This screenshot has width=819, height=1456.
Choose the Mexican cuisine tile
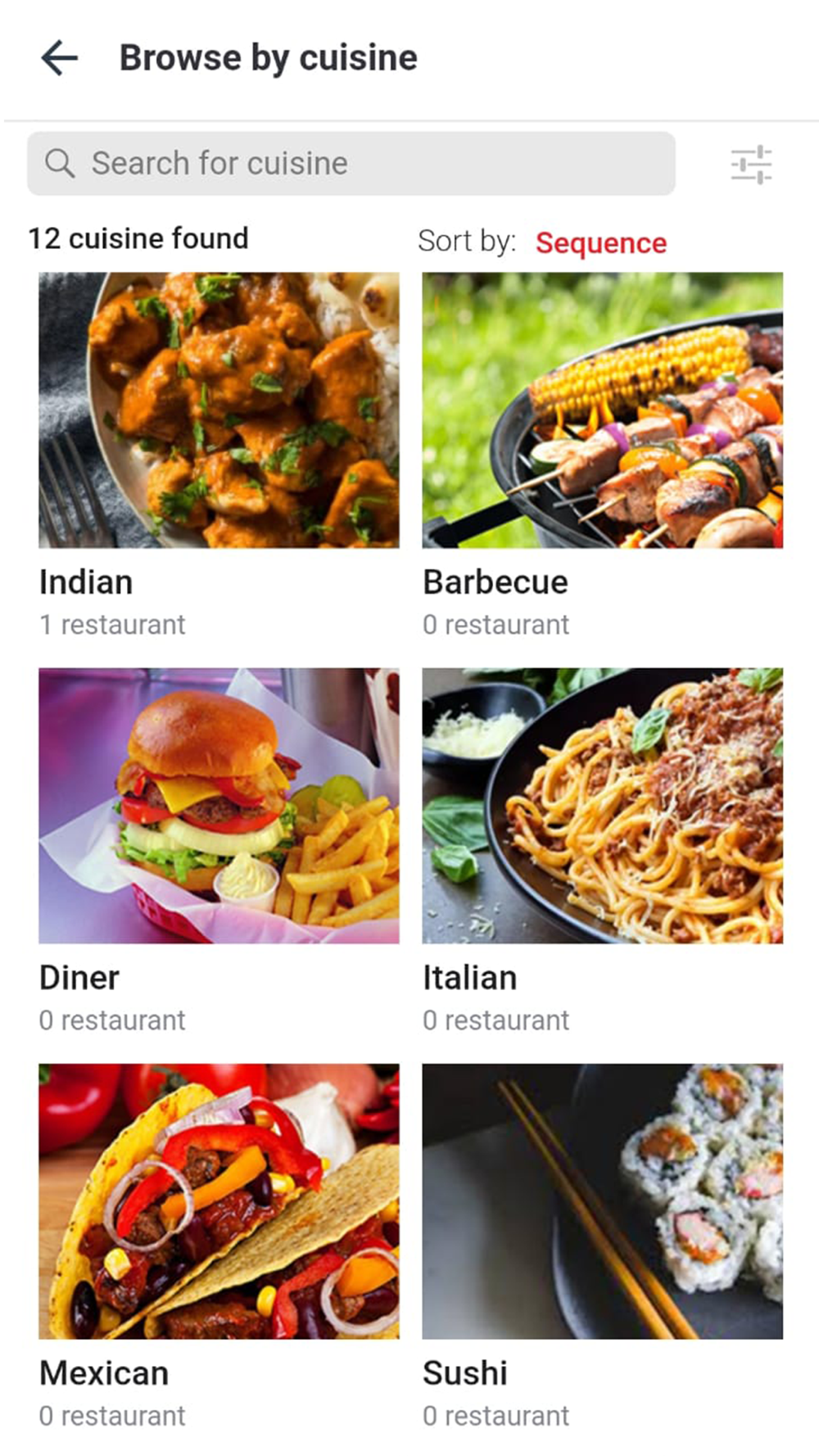(219, 1201)
